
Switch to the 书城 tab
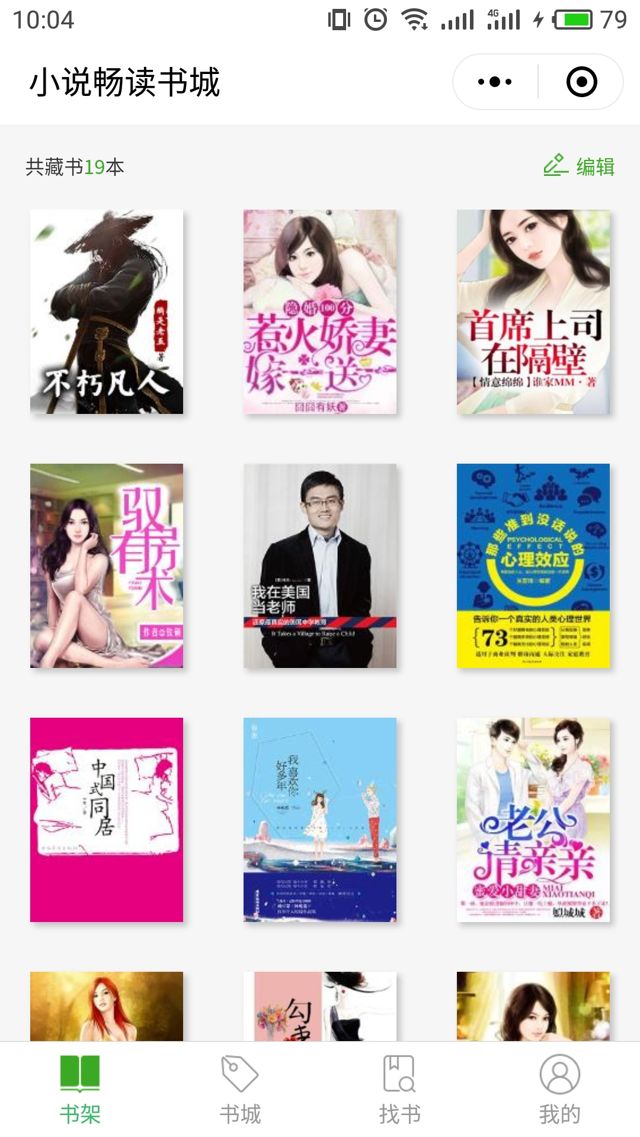click(240, 1089)
